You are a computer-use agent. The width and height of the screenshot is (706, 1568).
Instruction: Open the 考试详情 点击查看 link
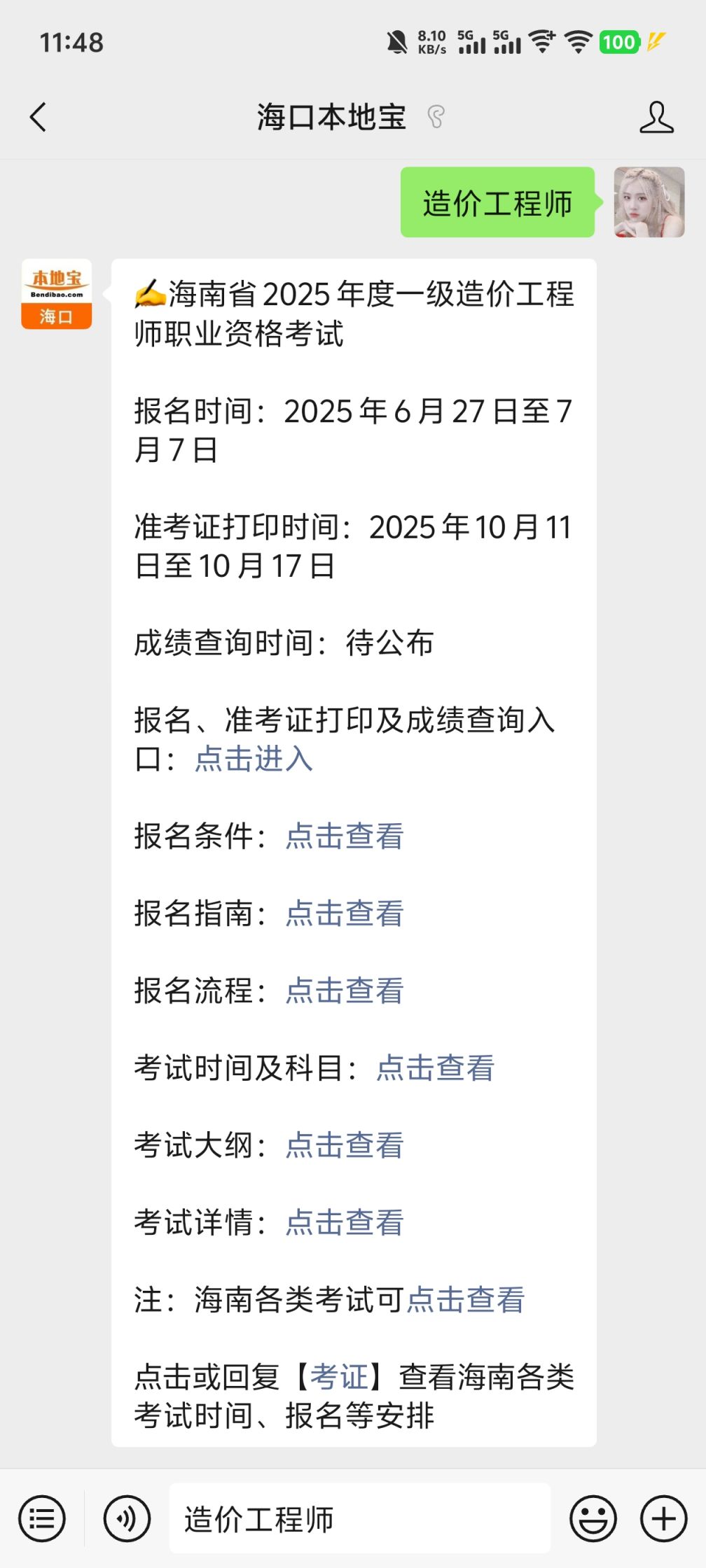click(x=345, y=1223)
